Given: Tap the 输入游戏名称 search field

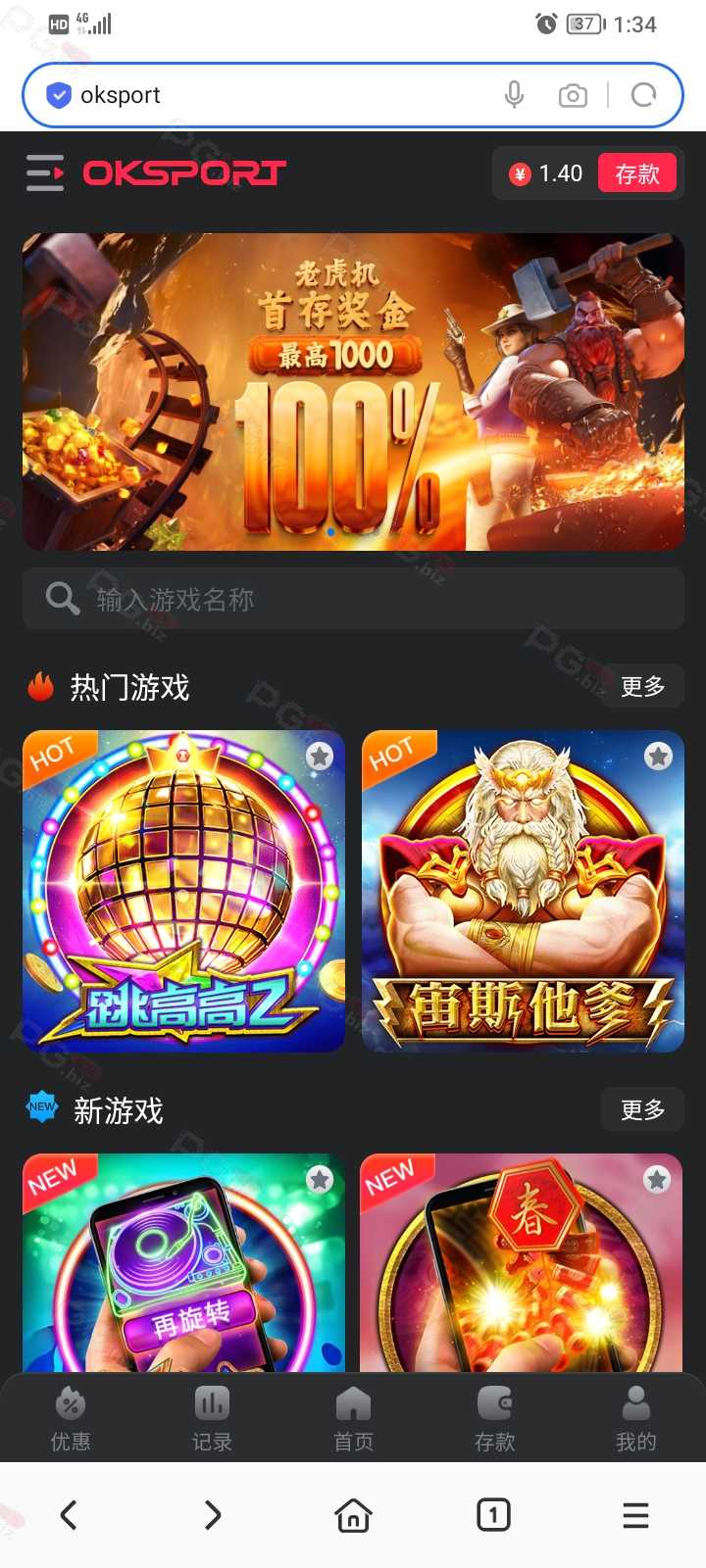Looking at the screenshot, I should pos(353,598).
